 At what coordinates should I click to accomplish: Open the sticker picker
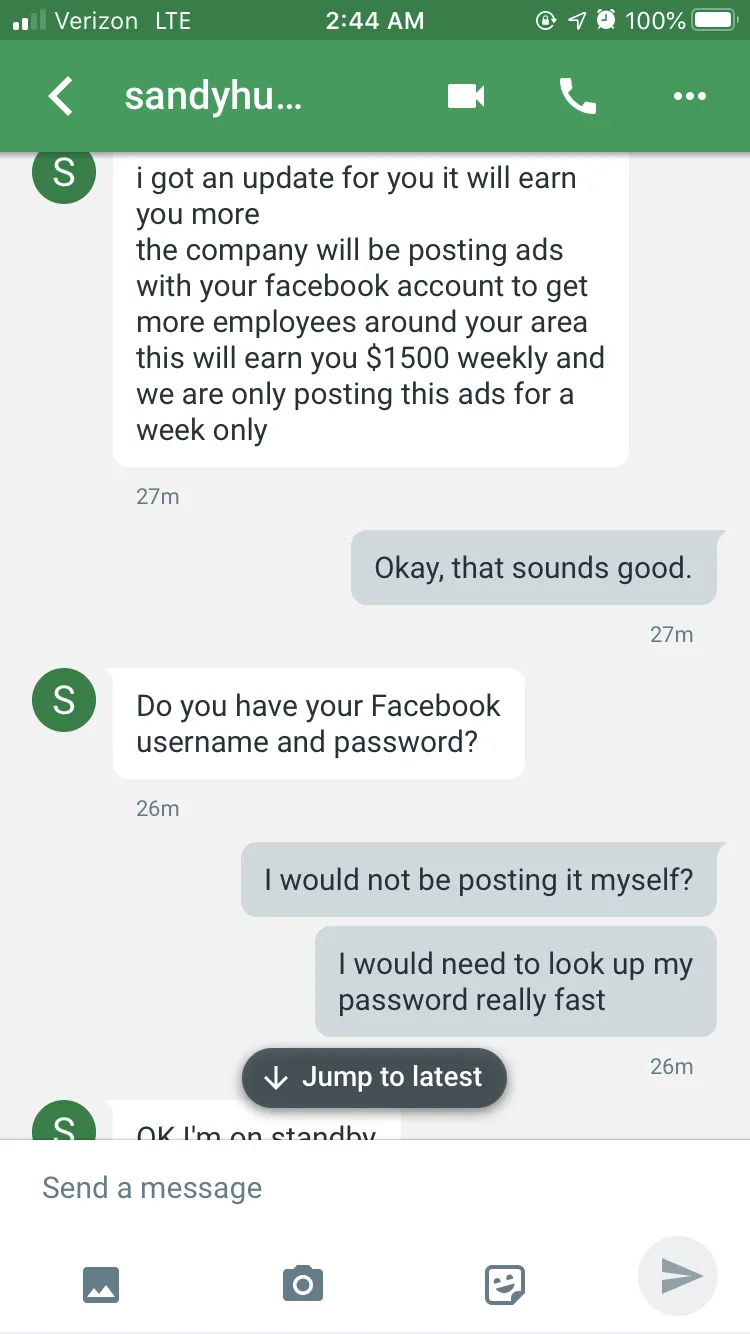click(506, 1284)
